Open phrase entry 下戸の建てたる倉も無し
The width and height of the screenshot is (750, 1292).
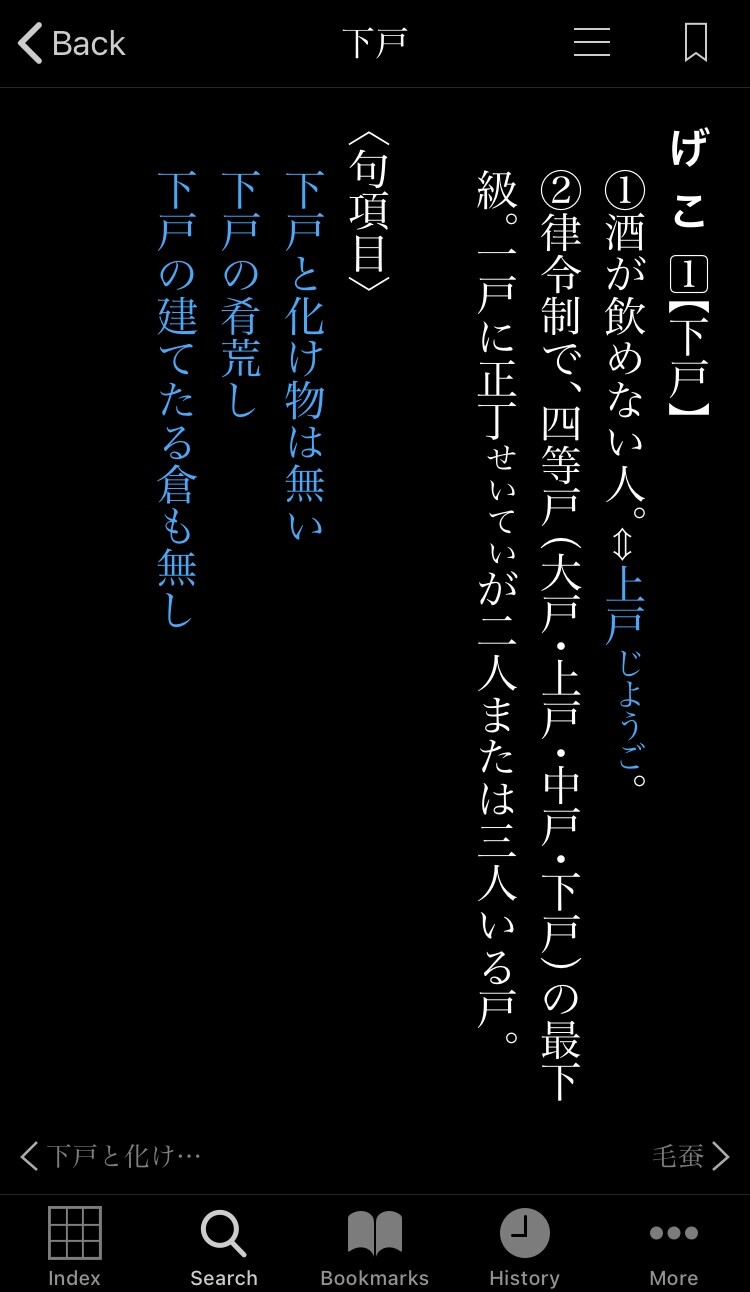pos(176,398)
